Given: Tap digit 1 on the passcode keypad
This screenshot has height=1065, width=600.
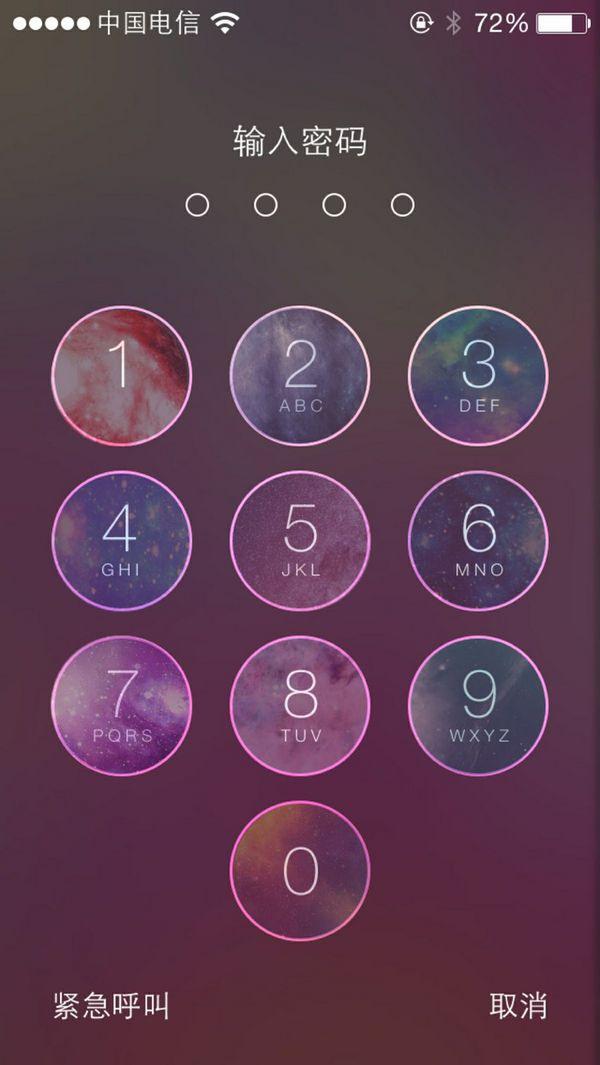Looking at the screenshot, I should click(121, 376).
